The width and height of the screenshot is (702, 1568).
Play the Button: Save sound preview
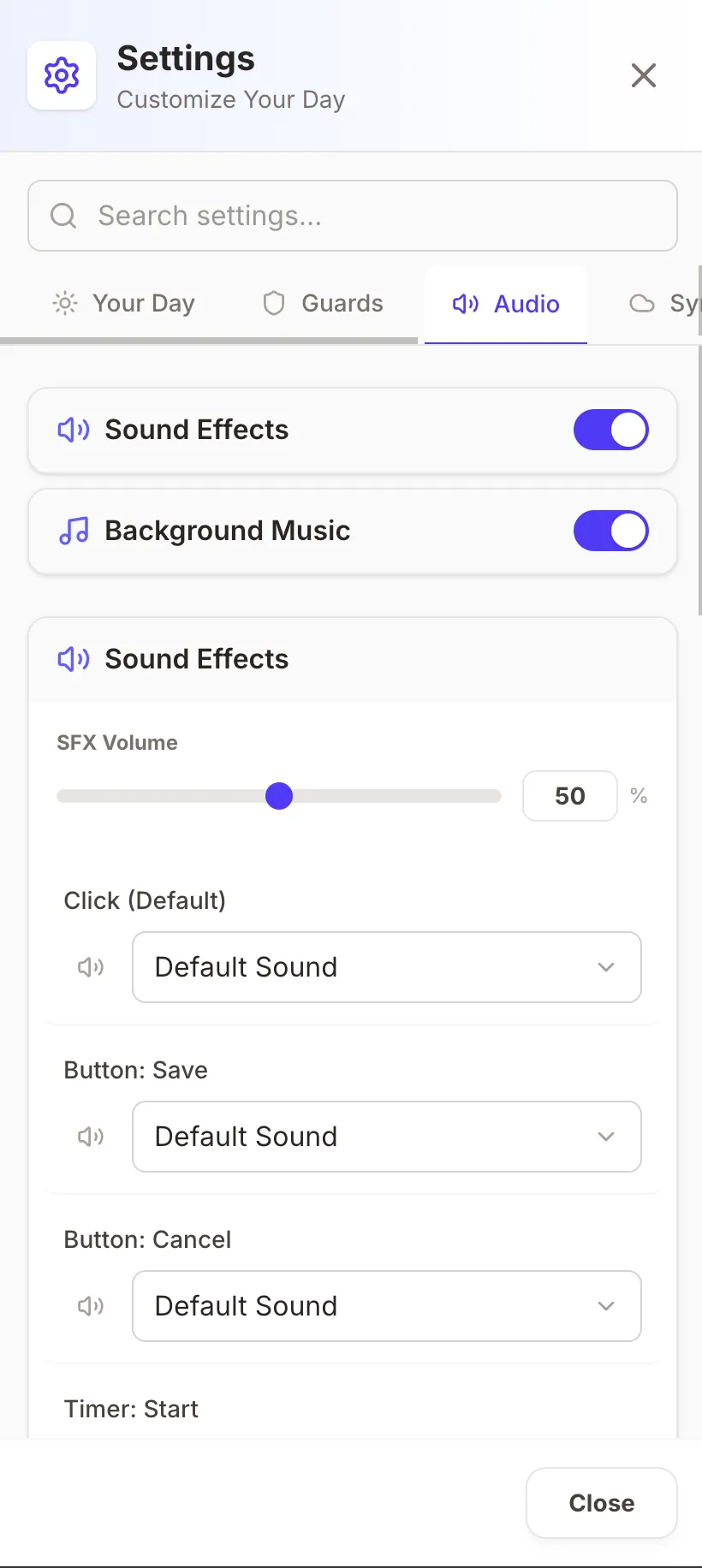coord(91,1137)
